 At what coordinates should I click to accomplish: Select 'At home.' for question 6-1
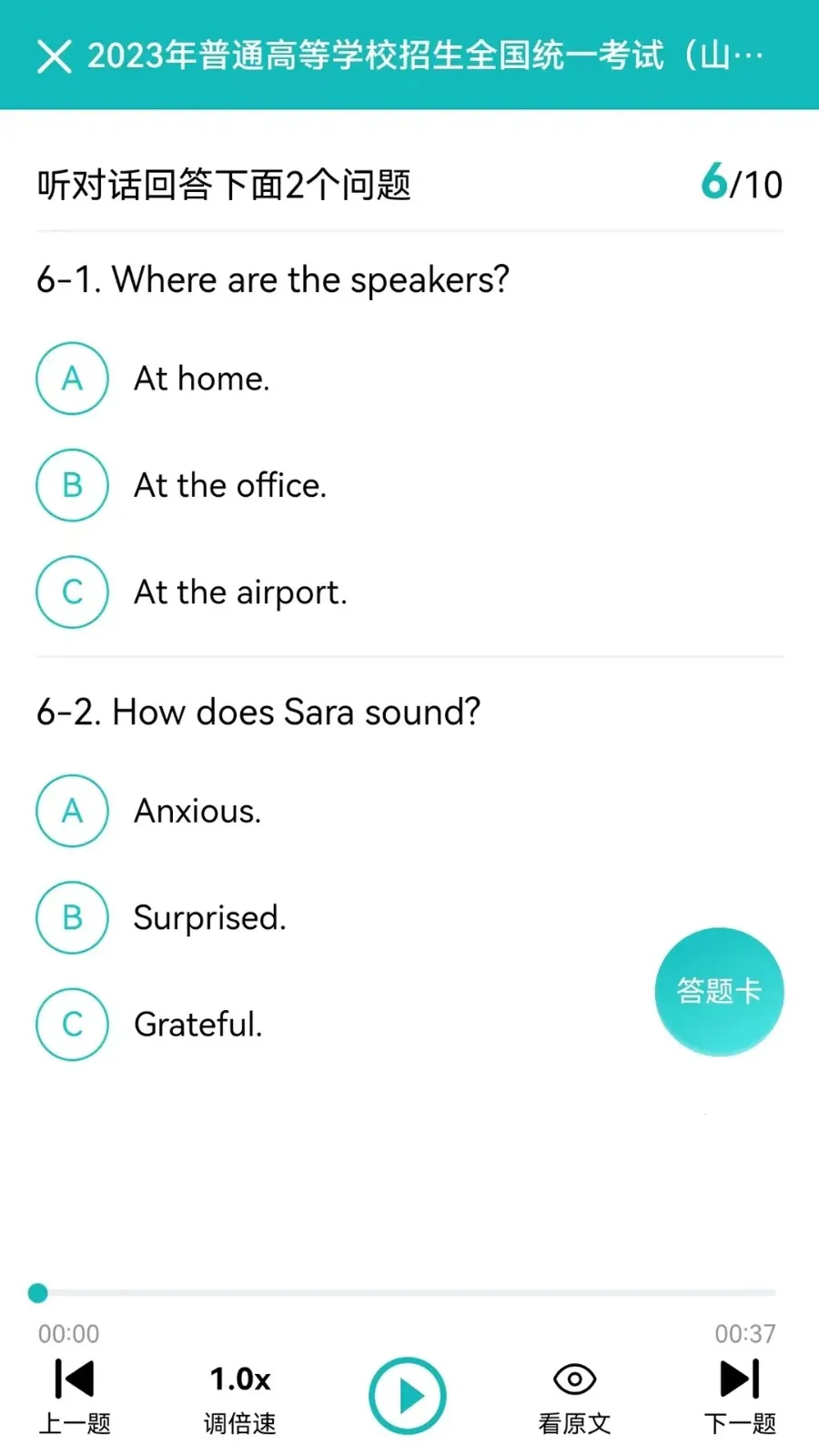click(73, 379)
